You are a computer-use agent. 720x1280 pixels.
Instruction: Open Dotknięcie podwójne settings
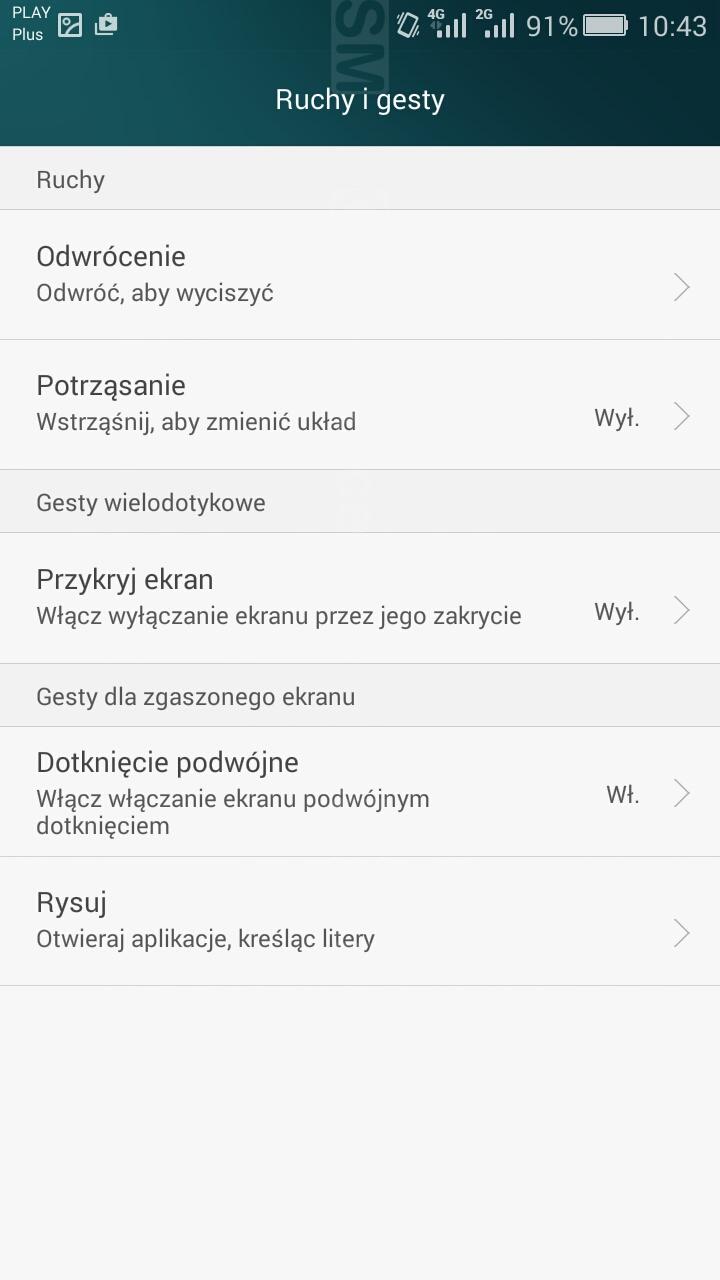click(360, 792)
